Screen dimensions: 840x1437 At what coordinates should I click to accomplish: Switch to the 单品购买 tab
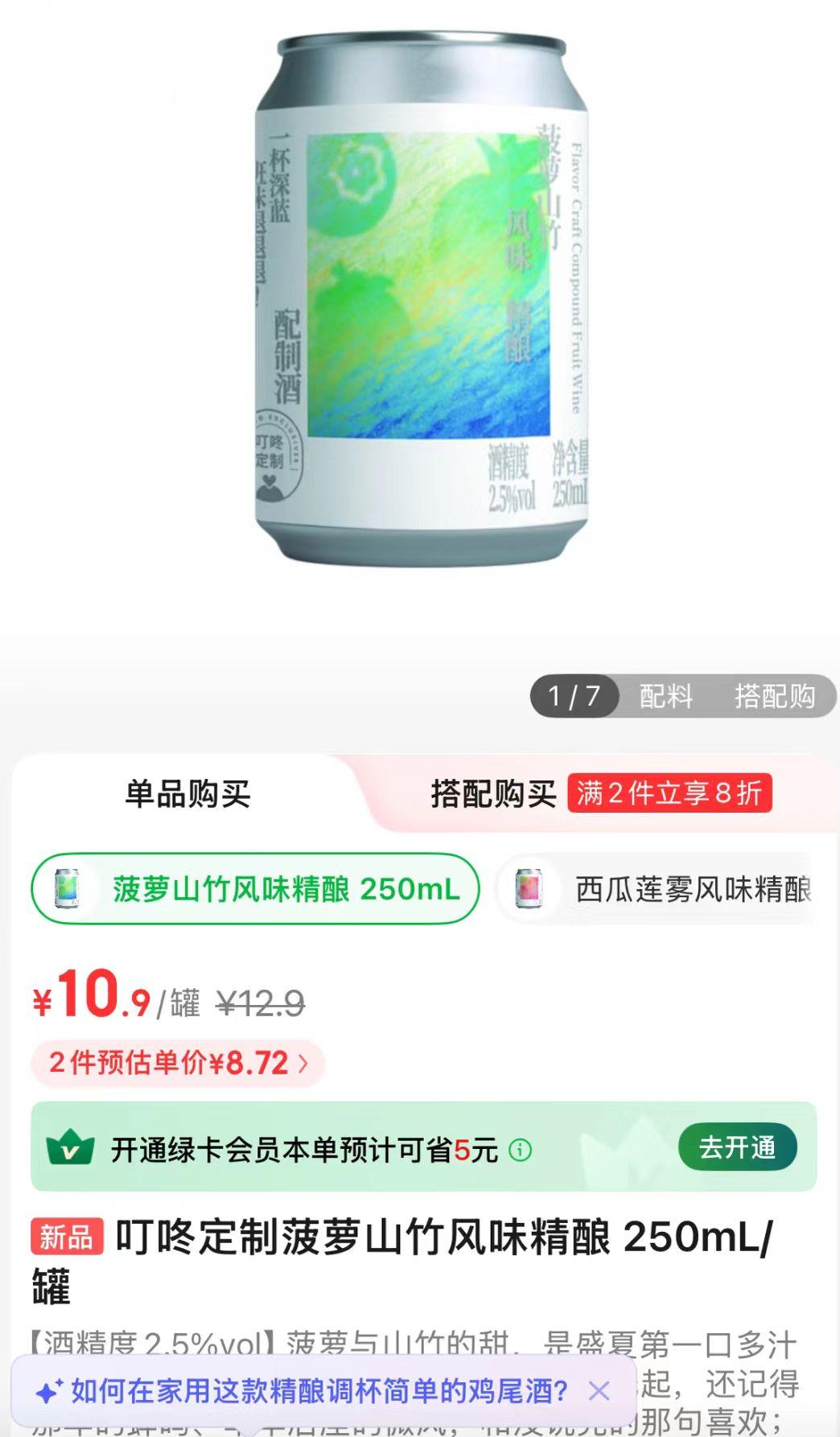[x=187, y=794]
